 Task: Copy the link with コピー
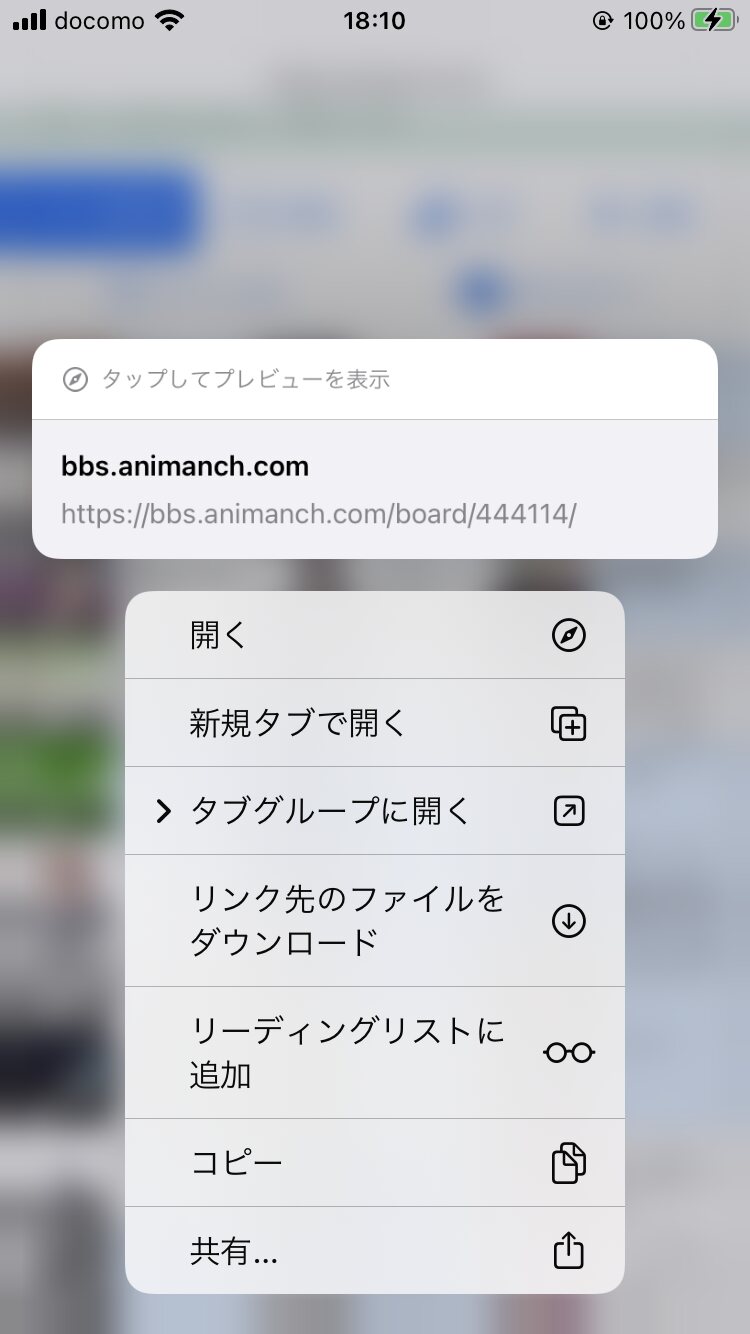coord(374,1162)
